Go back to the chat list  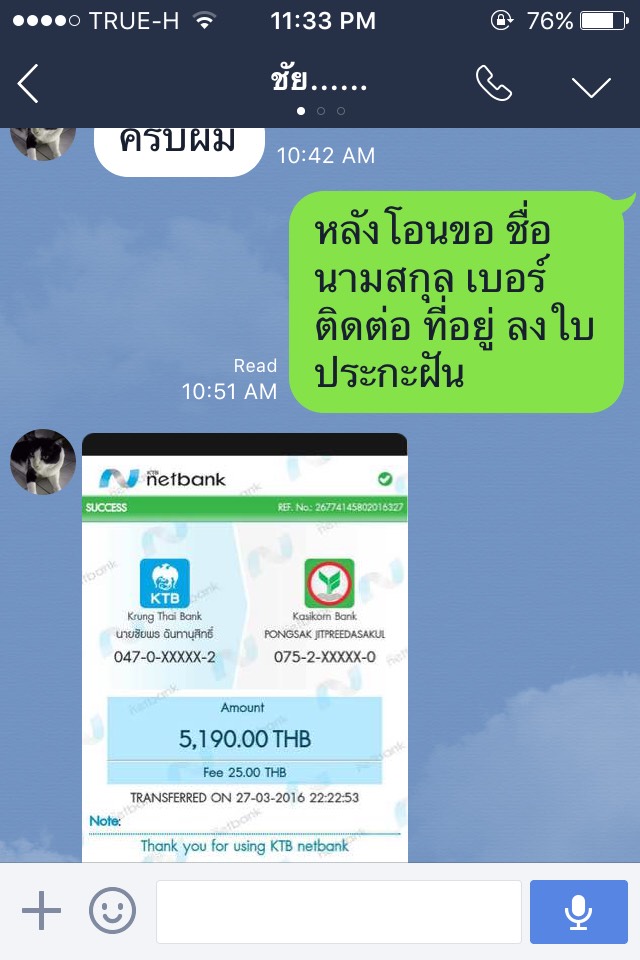click(x=29, y=84)
